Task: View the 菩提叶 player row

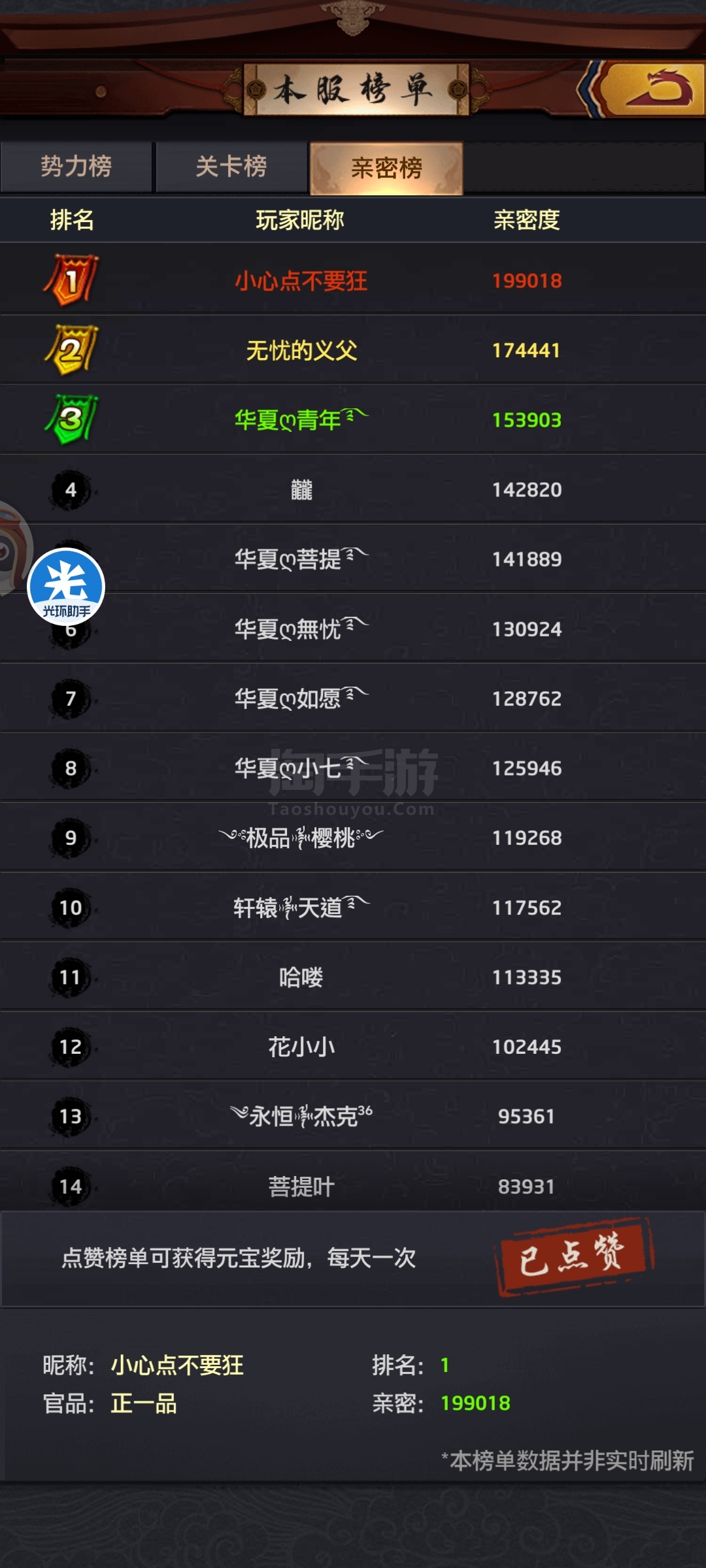Action: [x=353, y=1183]
